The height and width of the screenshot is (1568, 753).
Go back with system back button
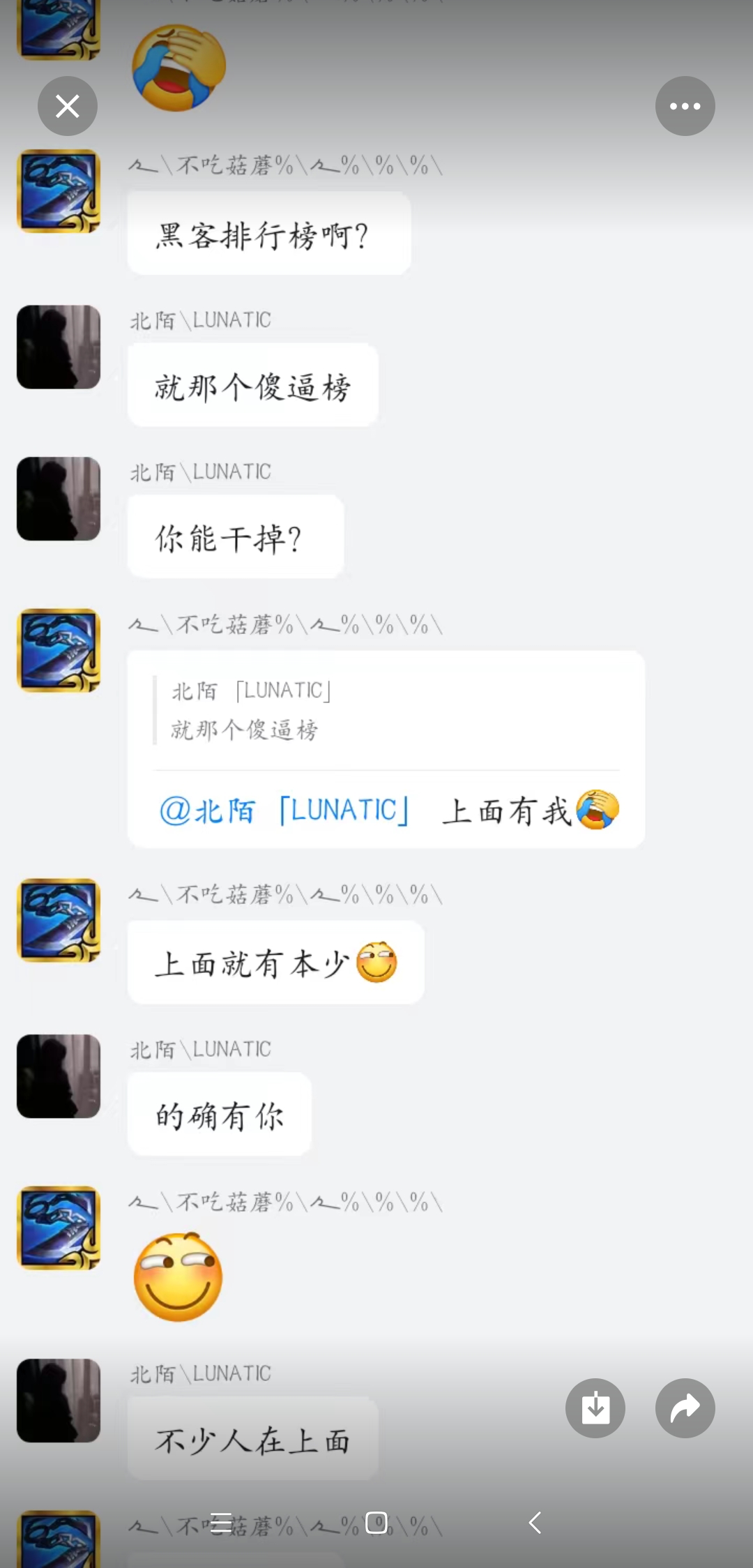[x=535, y=1522]
